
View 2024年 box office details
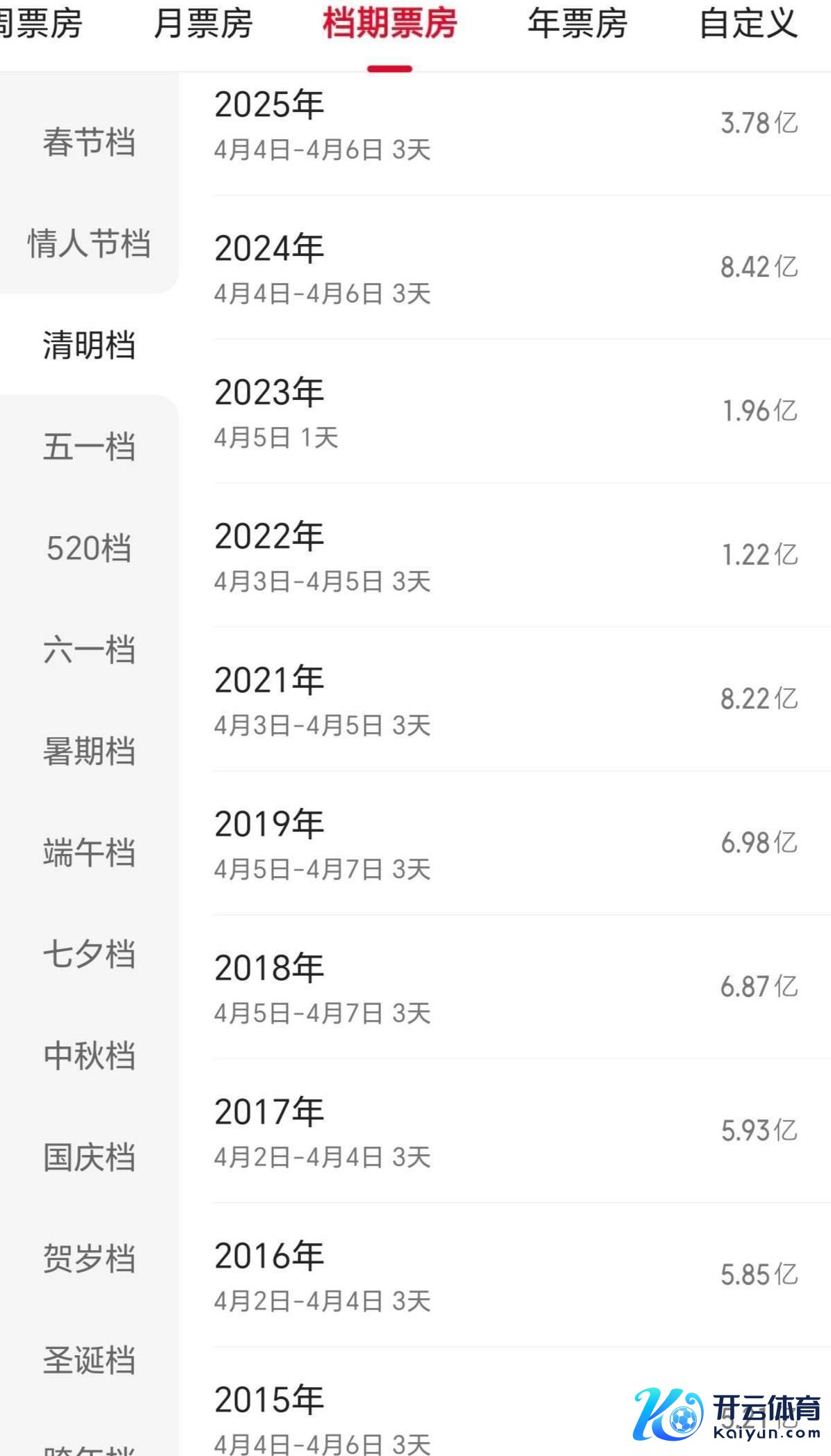coord(506,269)
